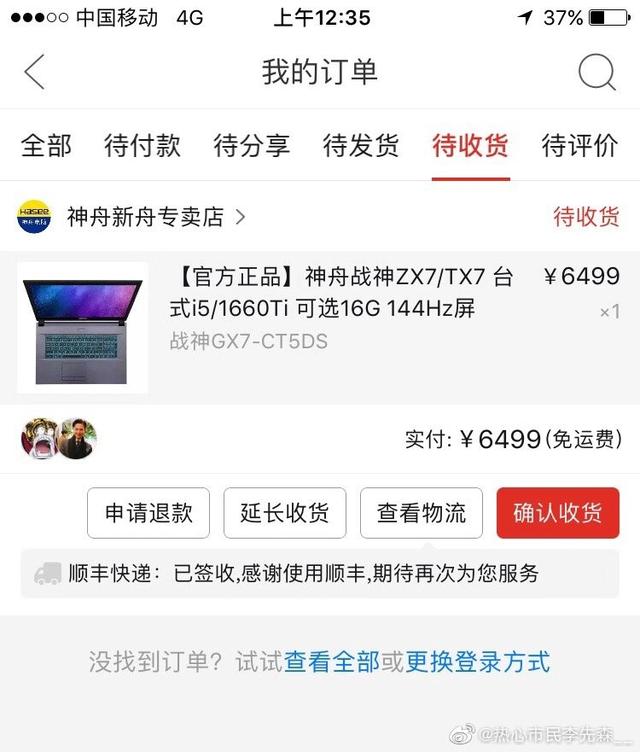The height and width of the screenshot is (752, 640).
Task: Go back using the top-left arrow
Action: tap(35, 72)
